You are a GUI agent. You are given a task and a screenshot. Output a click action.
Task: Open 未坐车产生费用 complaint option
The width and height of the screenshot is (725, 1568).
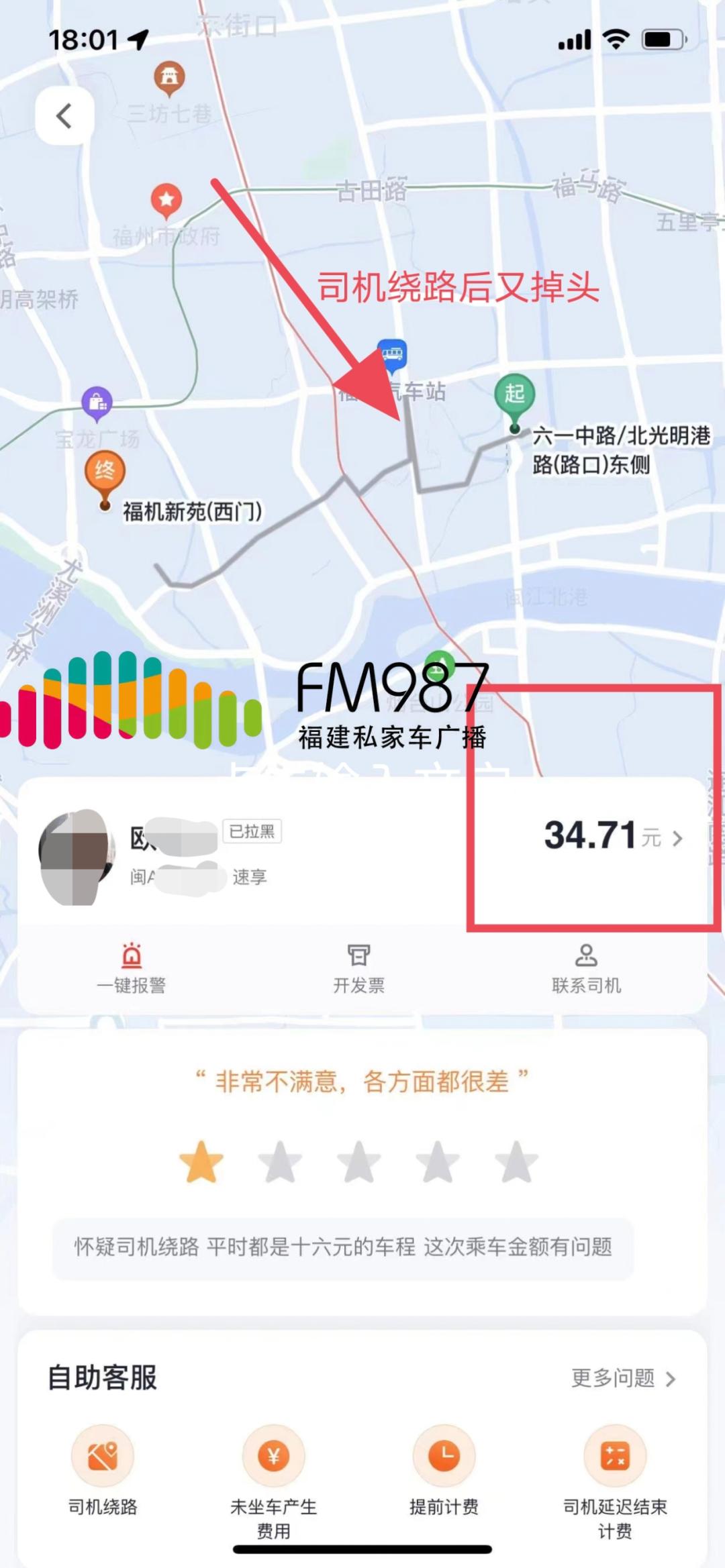pos(273,1476)
